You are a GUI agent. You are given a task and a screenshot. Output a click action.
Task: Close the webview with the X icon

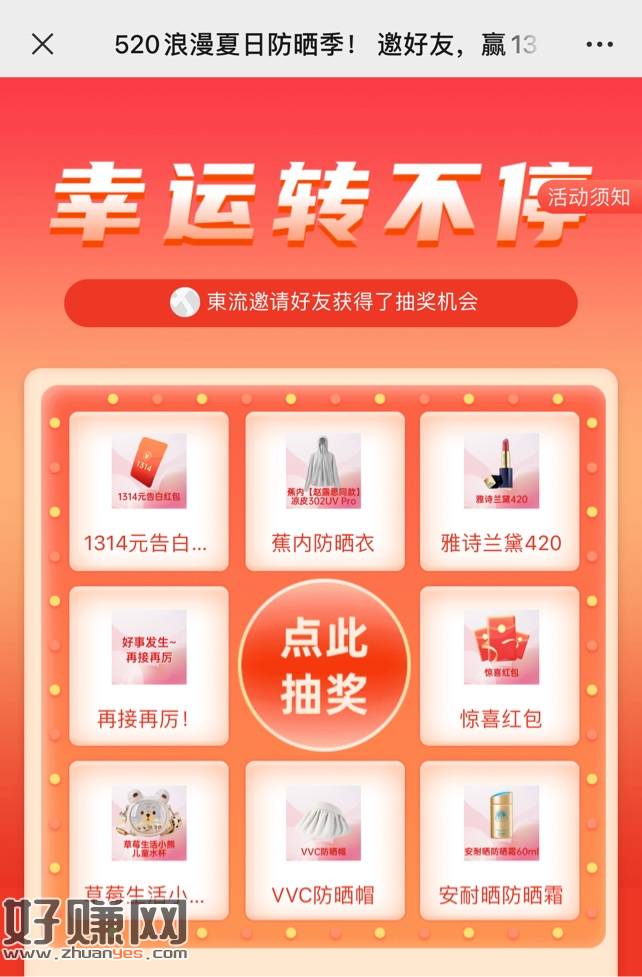pyautogui.click(x=42, y=44)
